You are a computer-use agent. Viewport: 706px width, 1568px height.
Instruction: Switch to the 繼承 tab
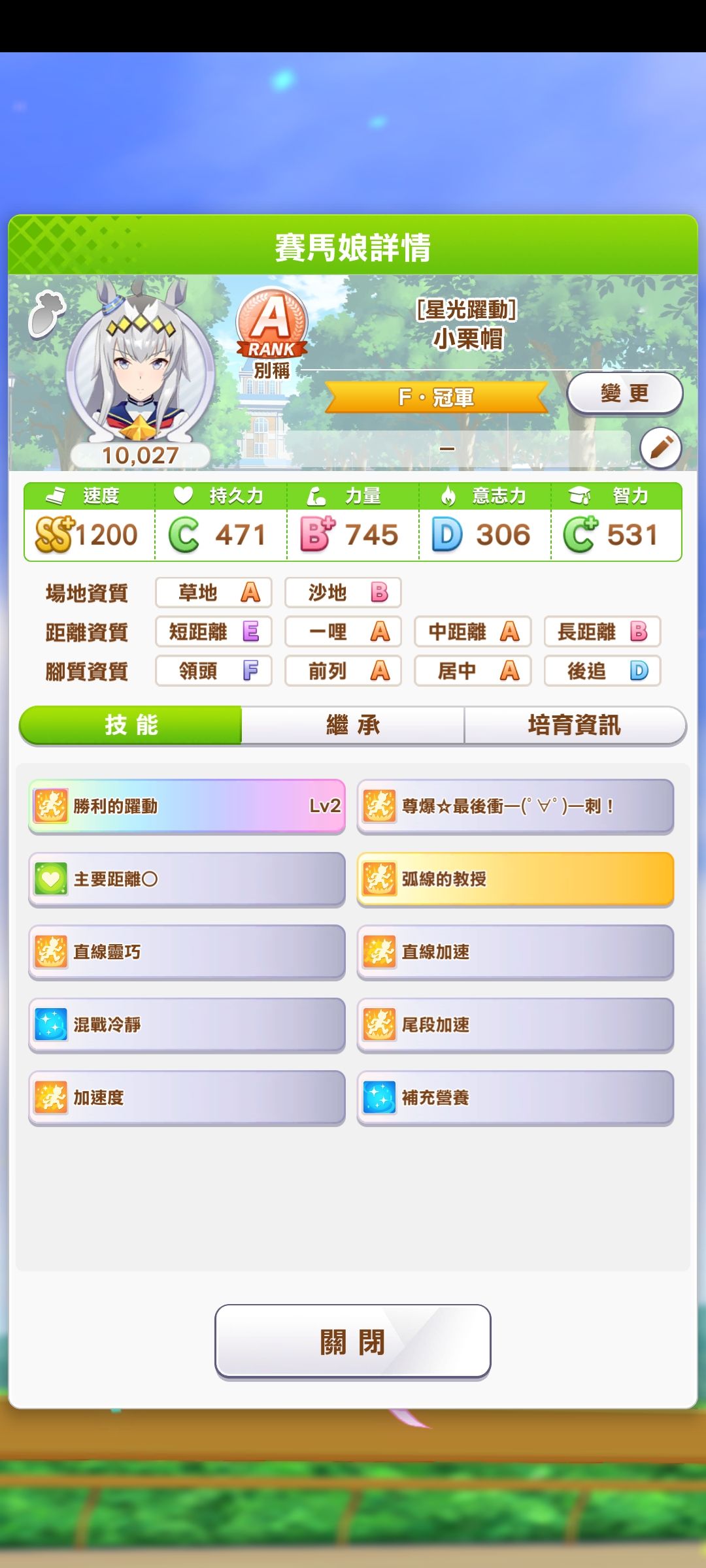tap(353, 725)
